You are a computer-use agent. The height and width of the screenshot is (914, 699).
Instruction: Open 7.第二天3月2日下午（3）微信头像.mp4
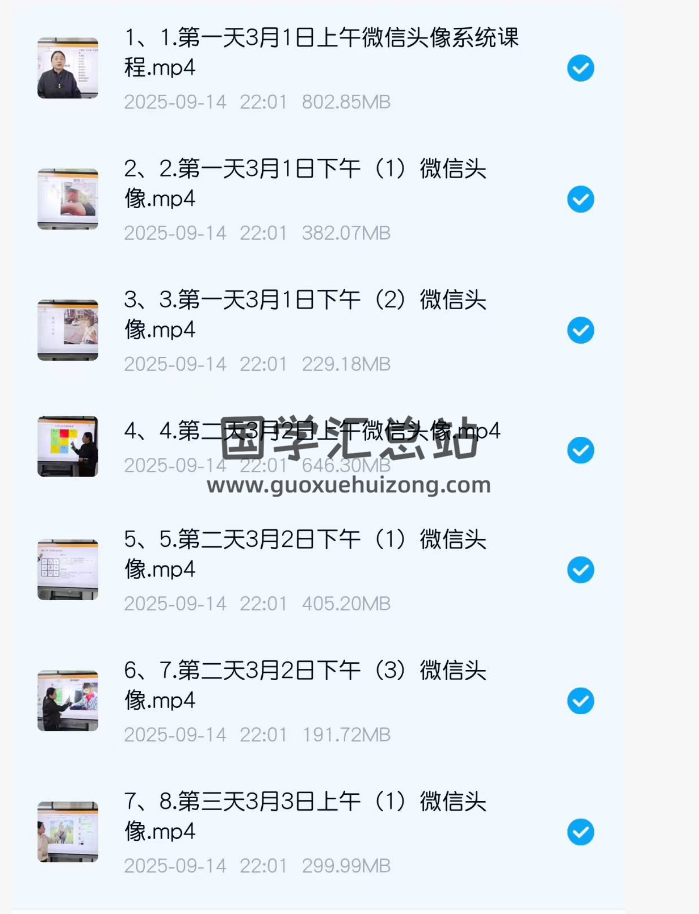(305, 685)
